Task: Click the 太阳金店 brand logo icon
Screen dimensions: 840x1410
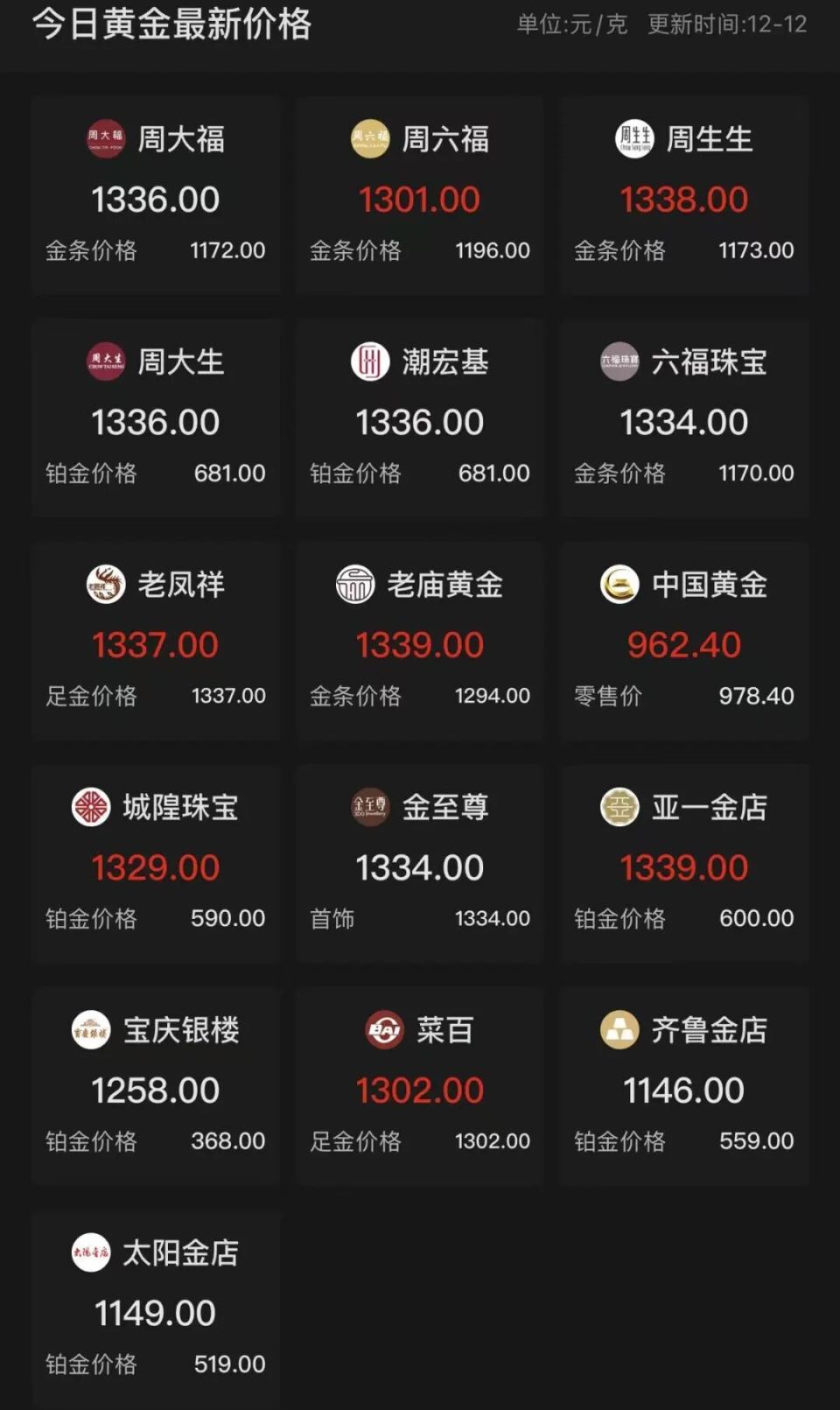Action: tap(91, 1253)
